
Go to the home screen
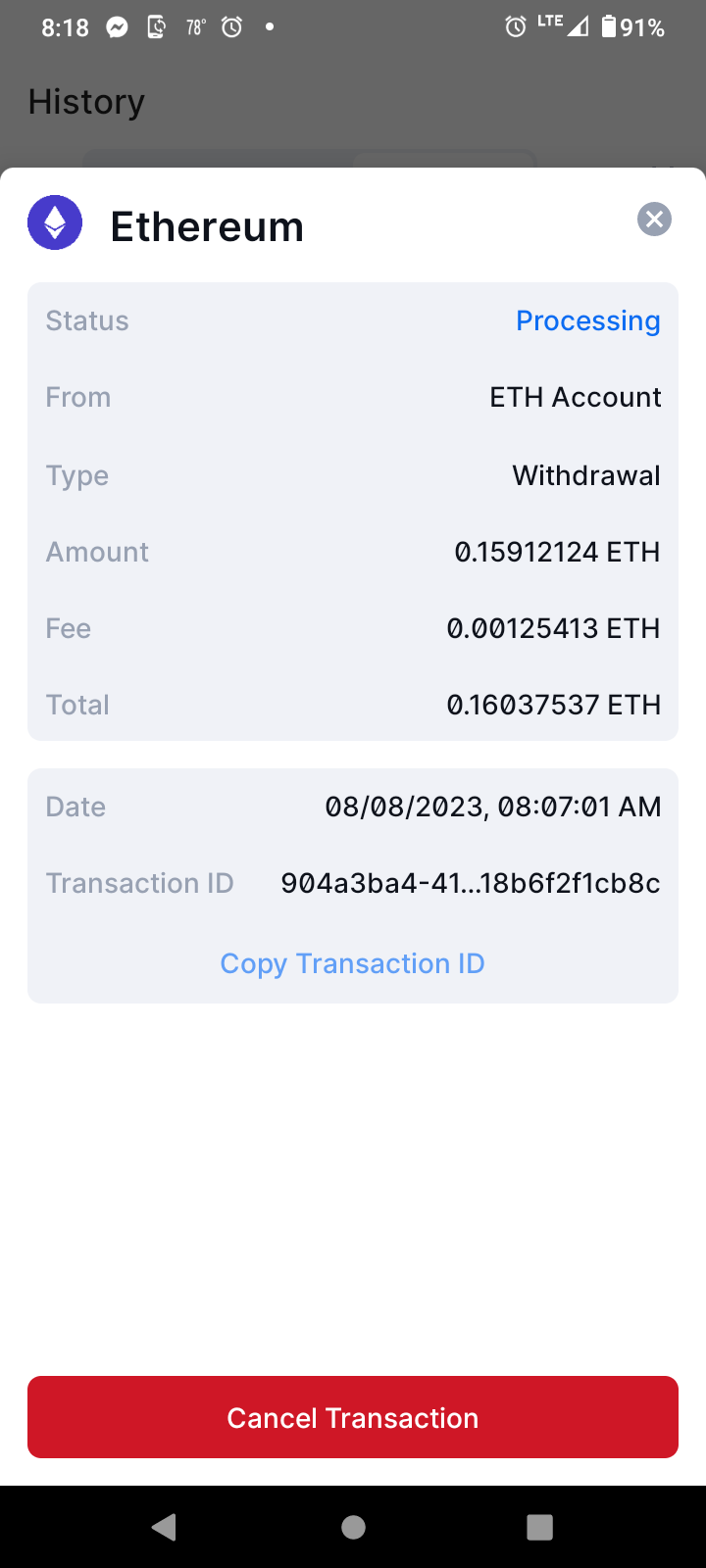[x=353, y=1527]
